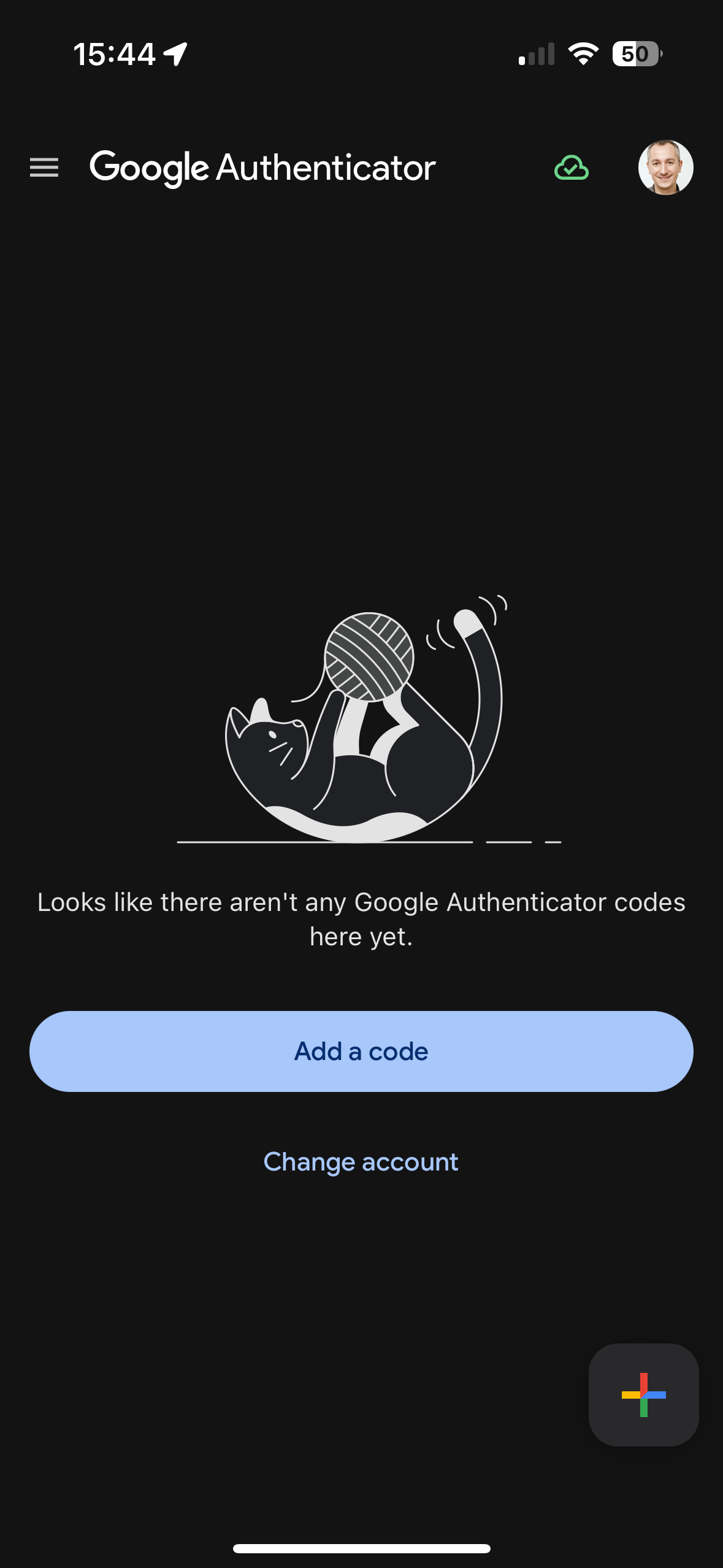Select the Change account link
This screenshot has height=1568, width=723.
(x=361, y=1161)
